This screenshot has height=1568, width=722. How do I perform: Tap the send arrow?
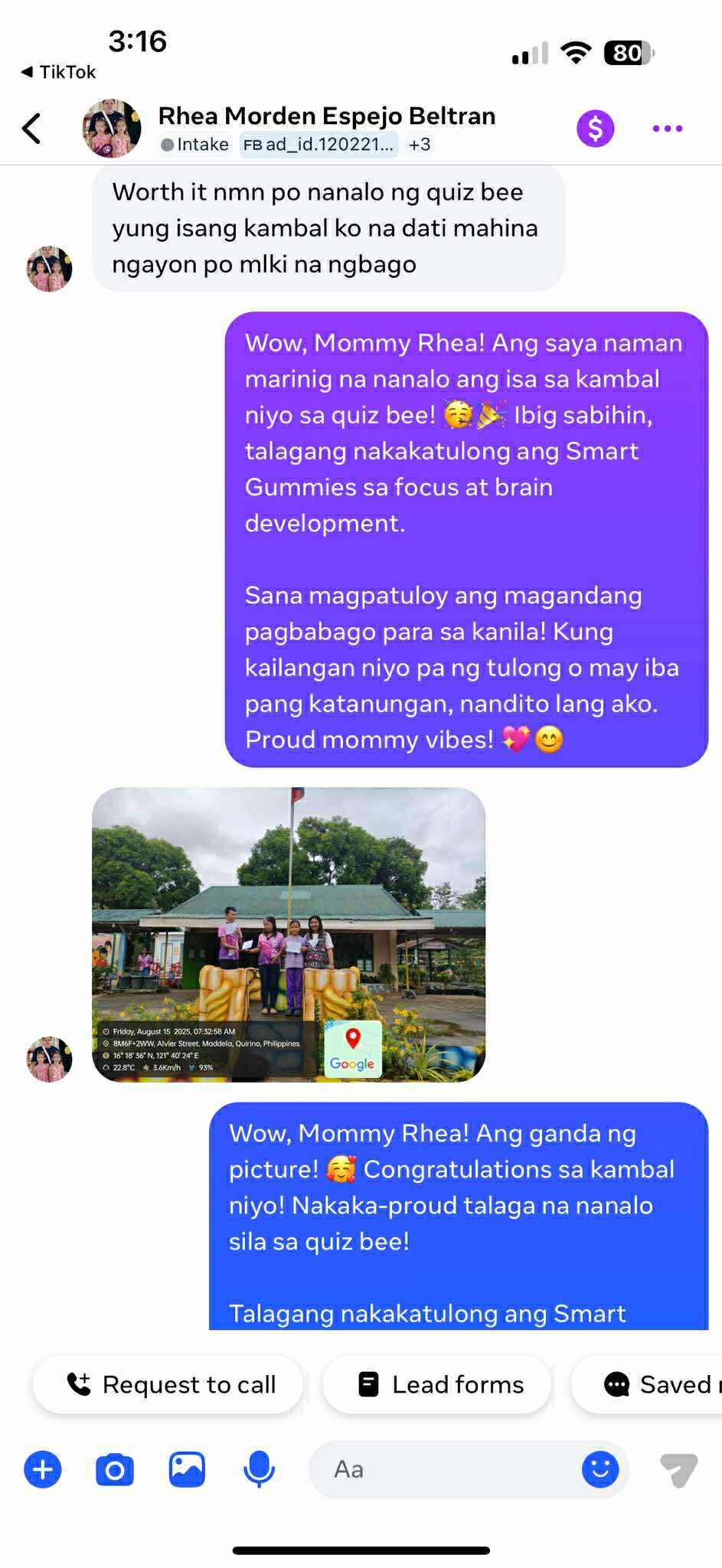pos(678,1469)
